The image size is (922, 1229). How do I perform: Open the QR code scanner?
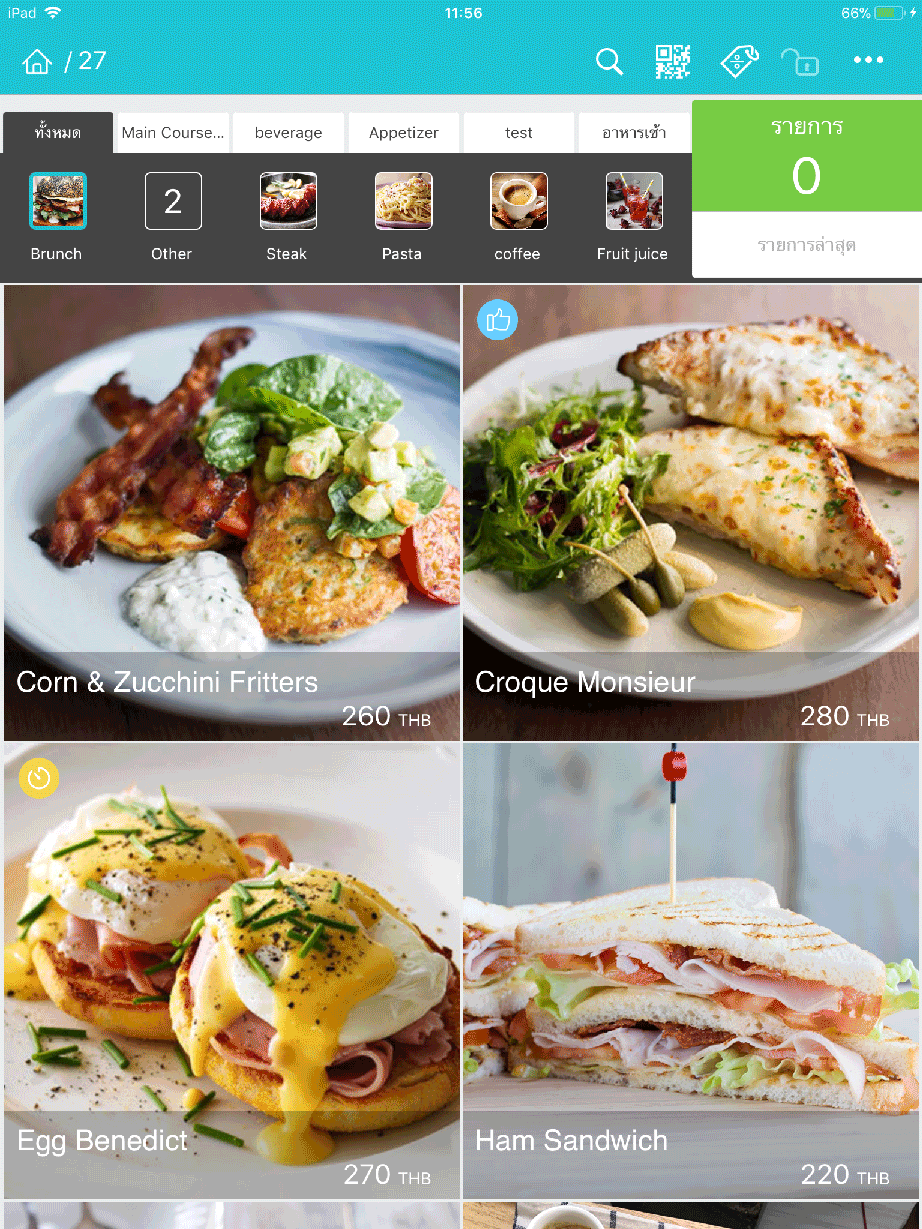[673, 62]
